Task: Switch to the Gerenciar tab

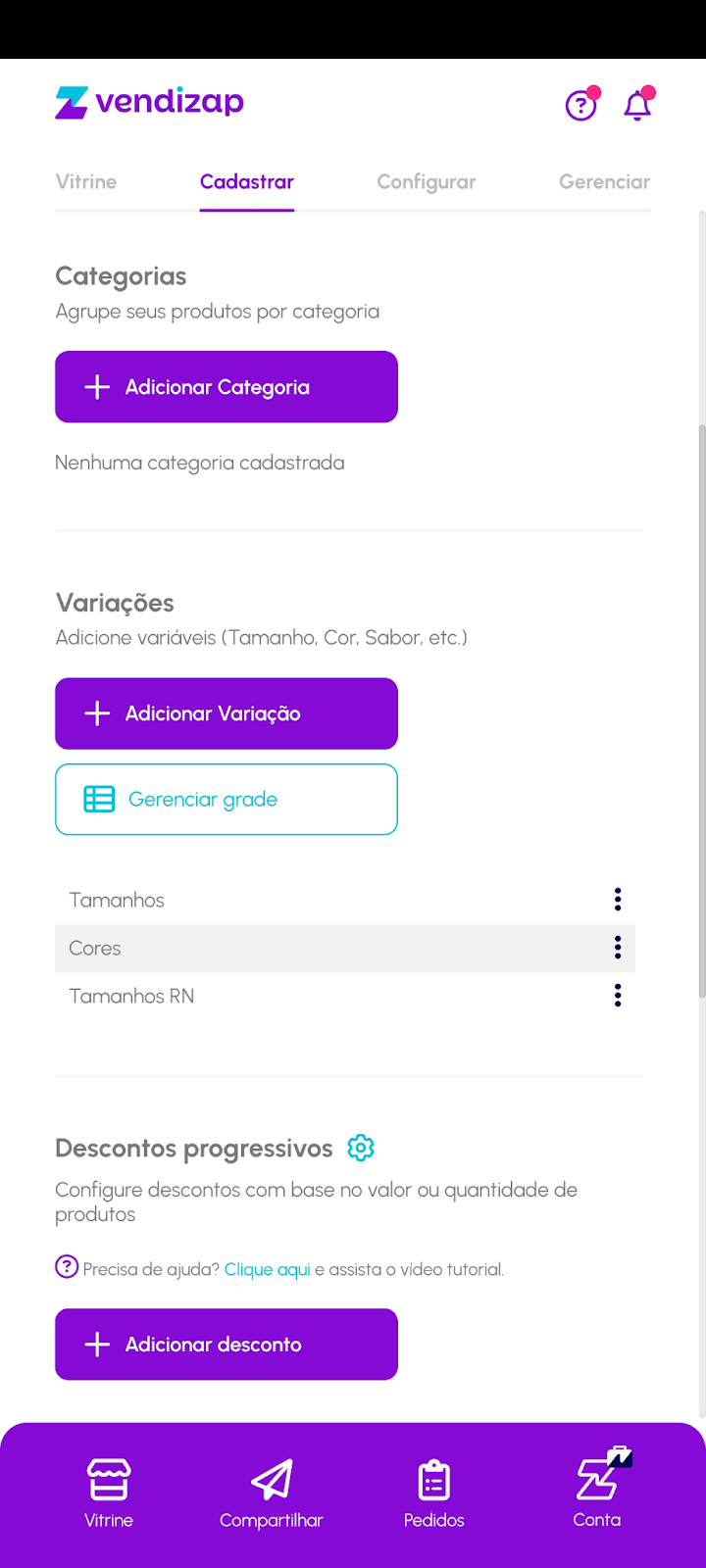Action: point(604,182)
